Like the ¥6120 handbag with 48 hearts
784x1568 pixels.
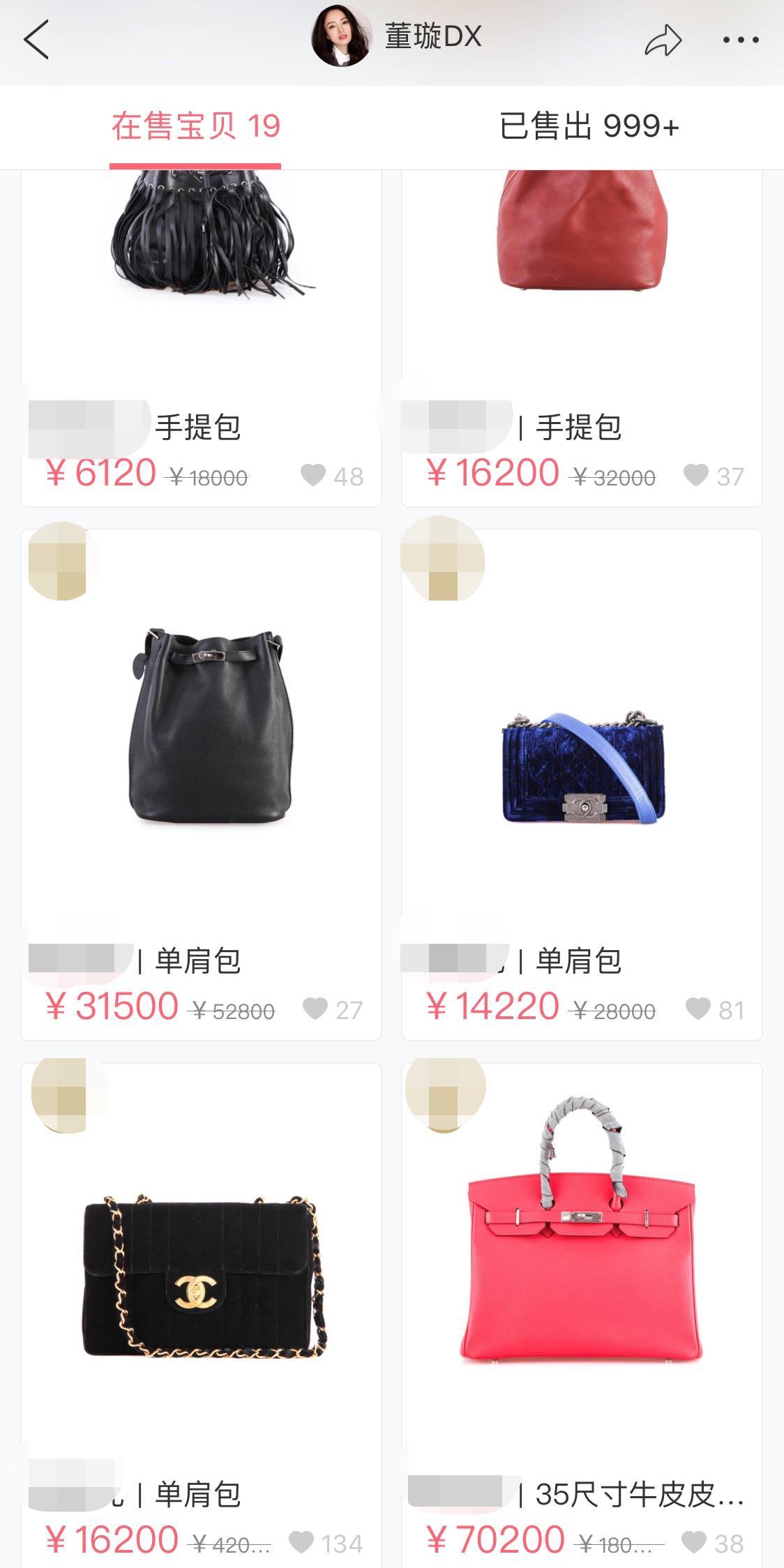point(313,476)
